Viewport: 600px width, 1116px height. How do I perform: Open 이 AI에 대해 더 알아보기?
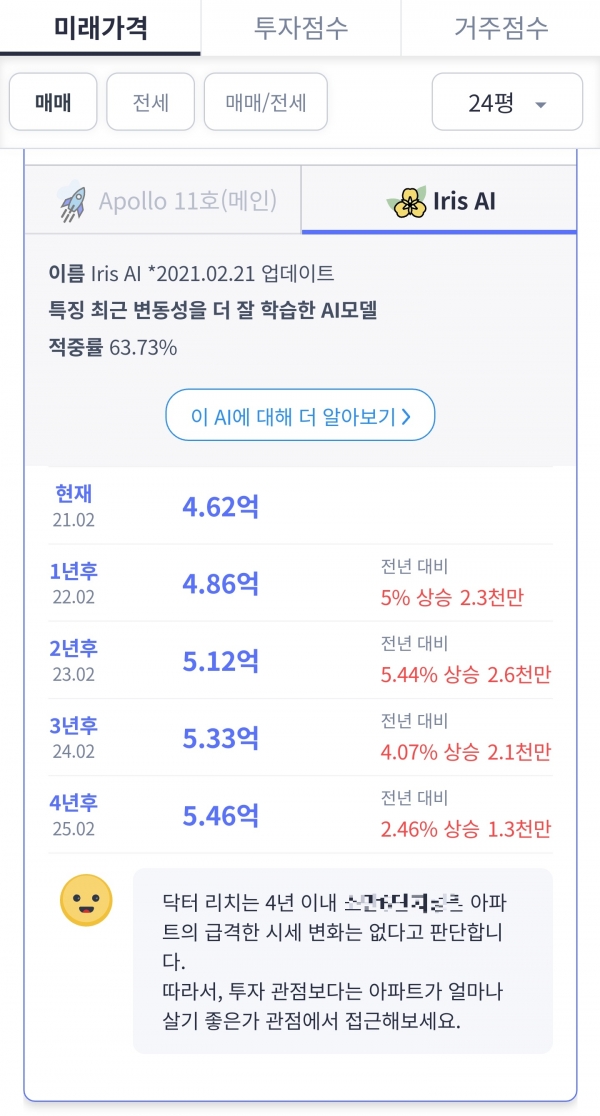click(x=300, y=415)
